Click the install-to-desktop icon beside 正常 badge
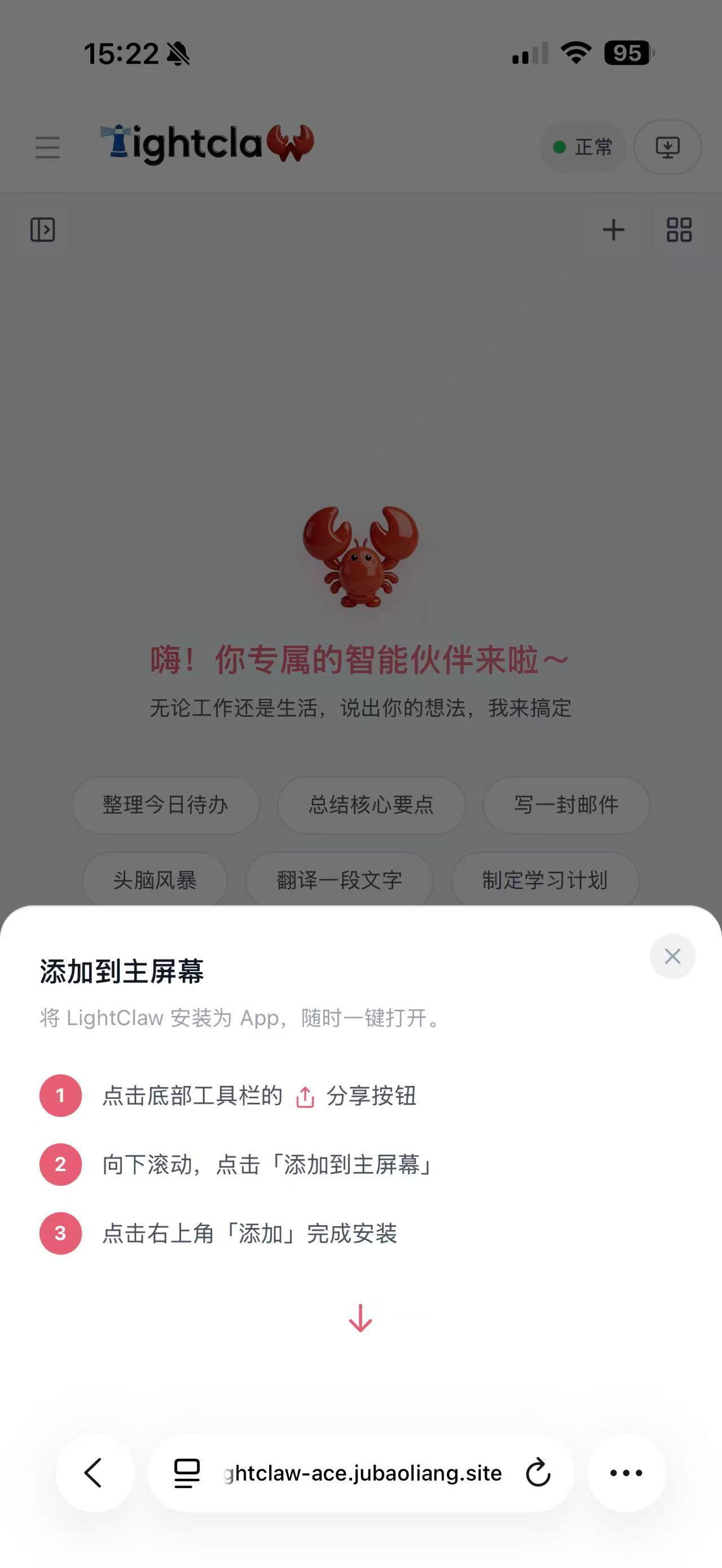 pos(667,147)
